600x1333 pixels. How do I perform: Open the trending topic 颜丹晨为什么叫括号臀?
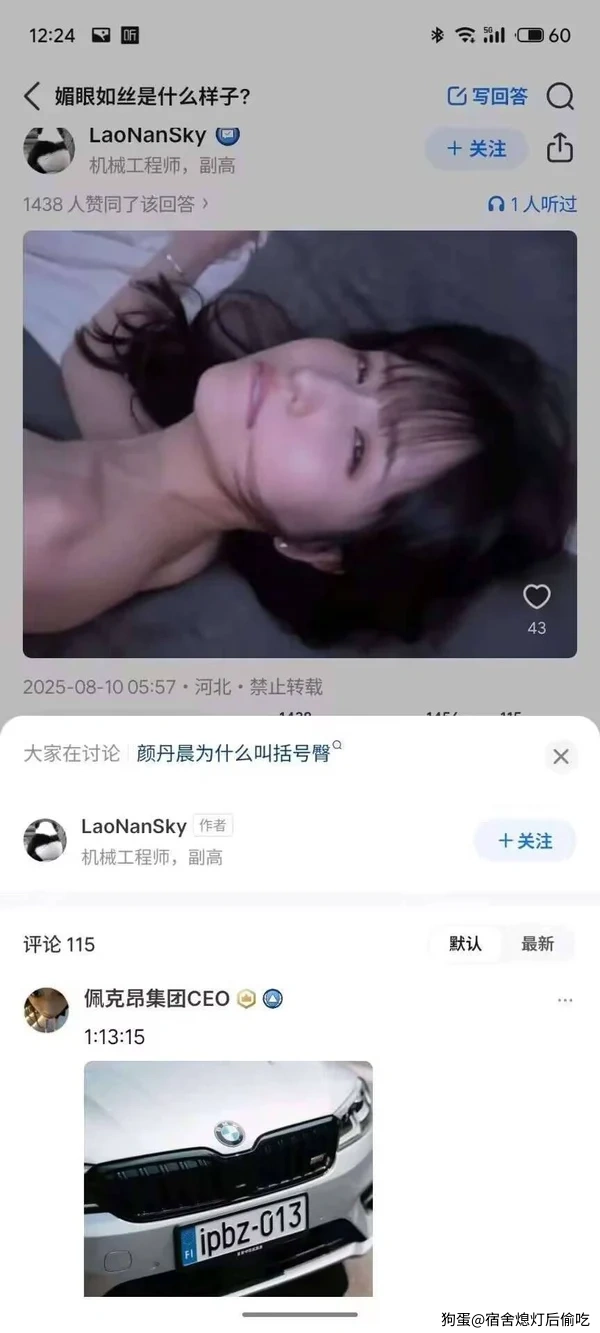tap(234, 754)
